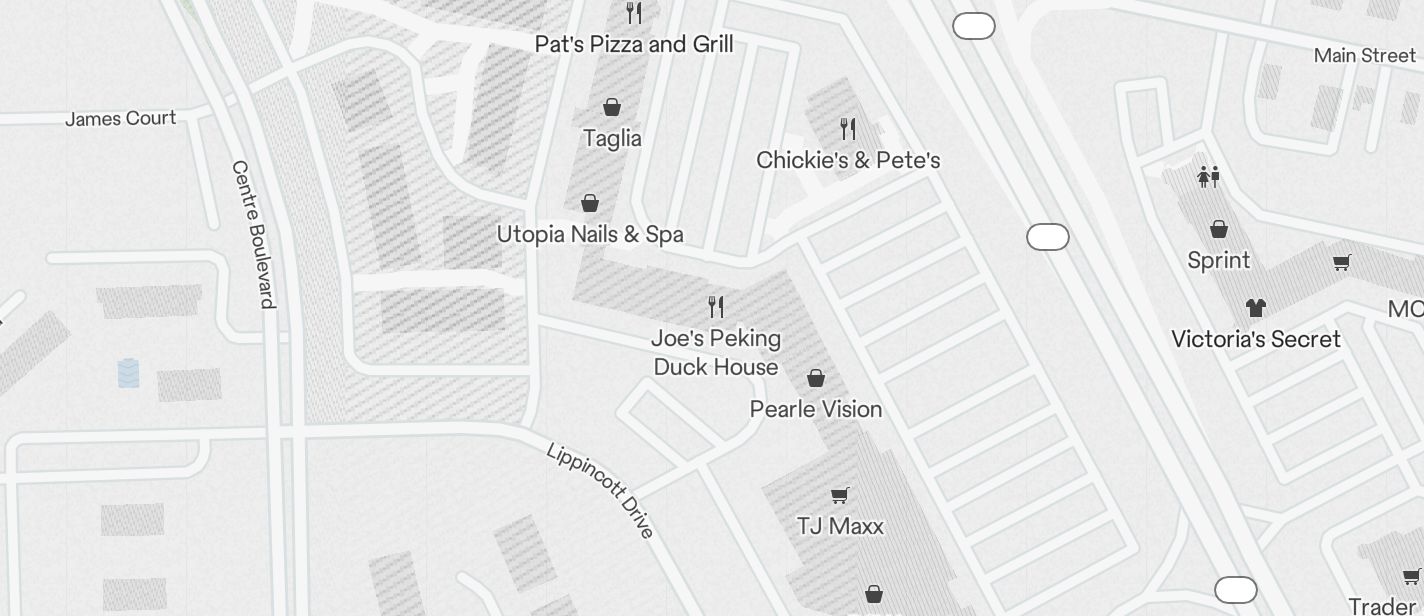
Task: Open the Pearle Vision pin
Action: [x=816, y=378]
